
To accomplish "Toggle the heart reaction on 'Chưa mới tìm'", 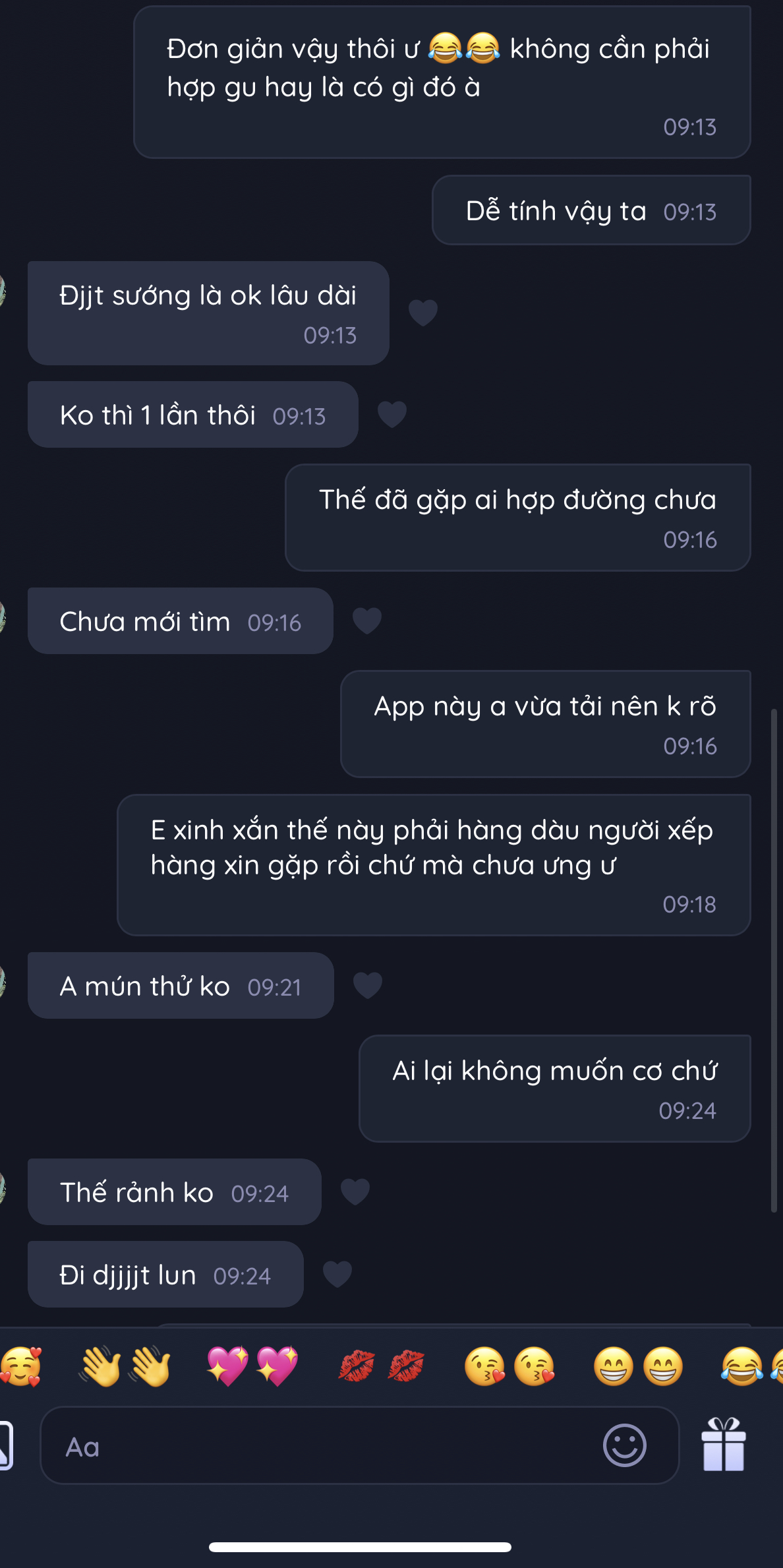I will coord(367,620).
